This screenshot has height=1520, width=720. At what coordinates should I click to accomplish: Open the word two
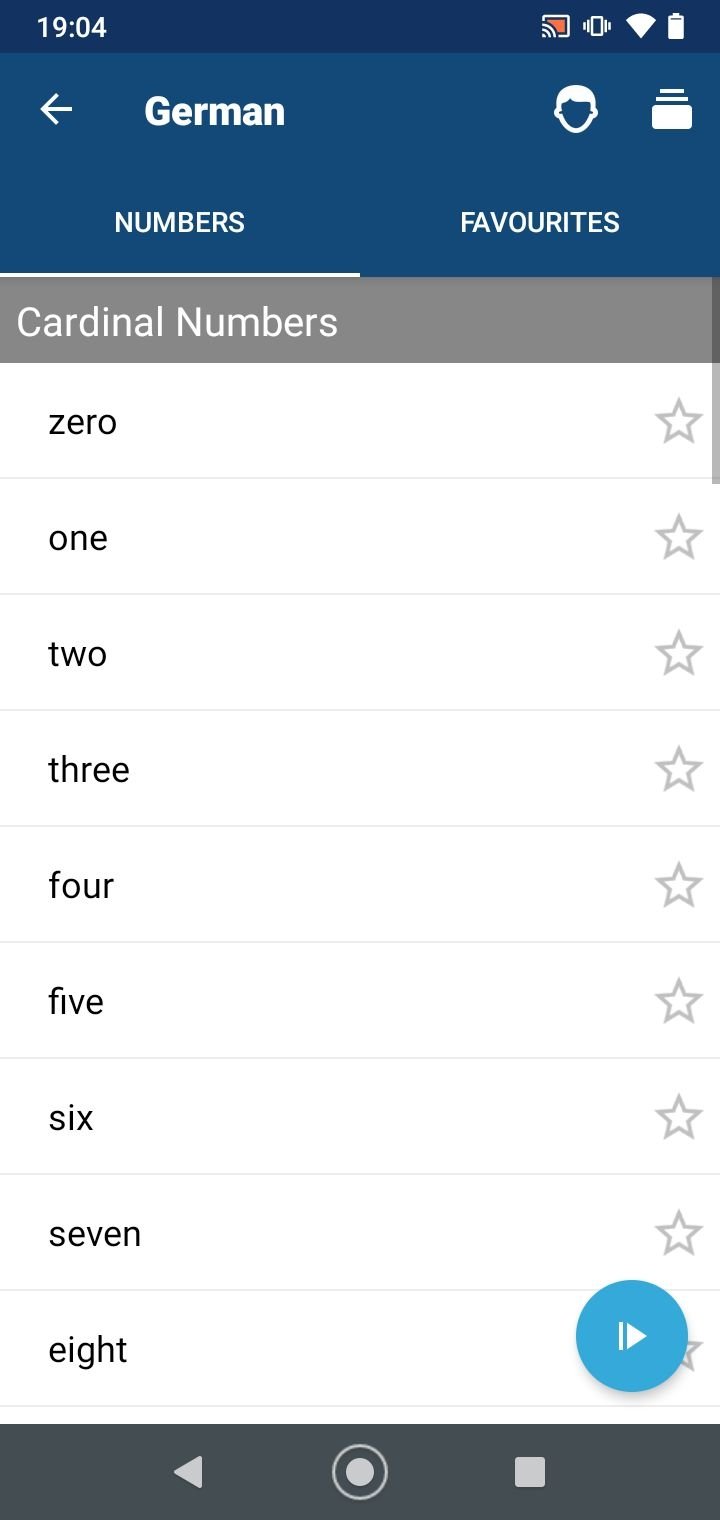(360, 653)
